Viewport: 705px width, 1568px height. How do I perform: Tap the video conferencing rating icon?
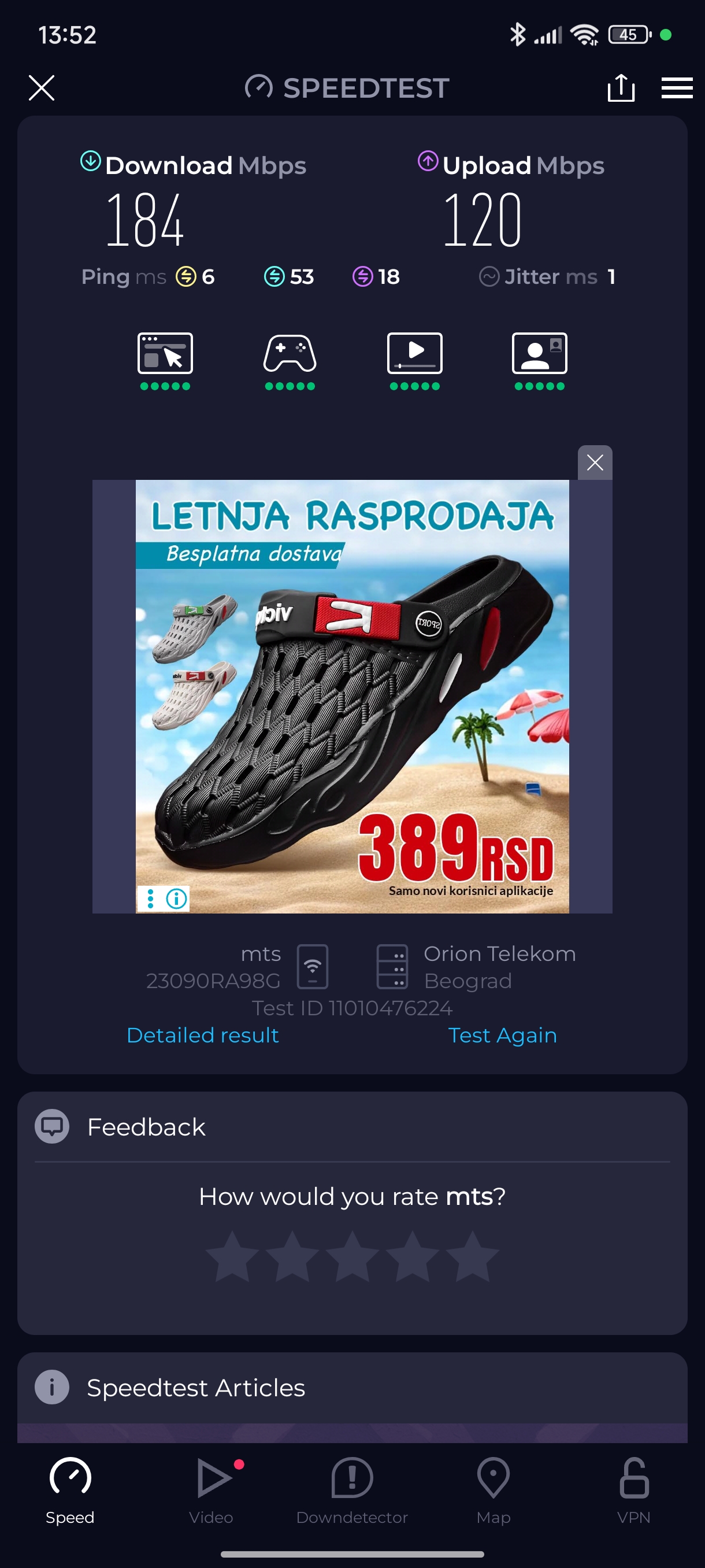point(540,354)
